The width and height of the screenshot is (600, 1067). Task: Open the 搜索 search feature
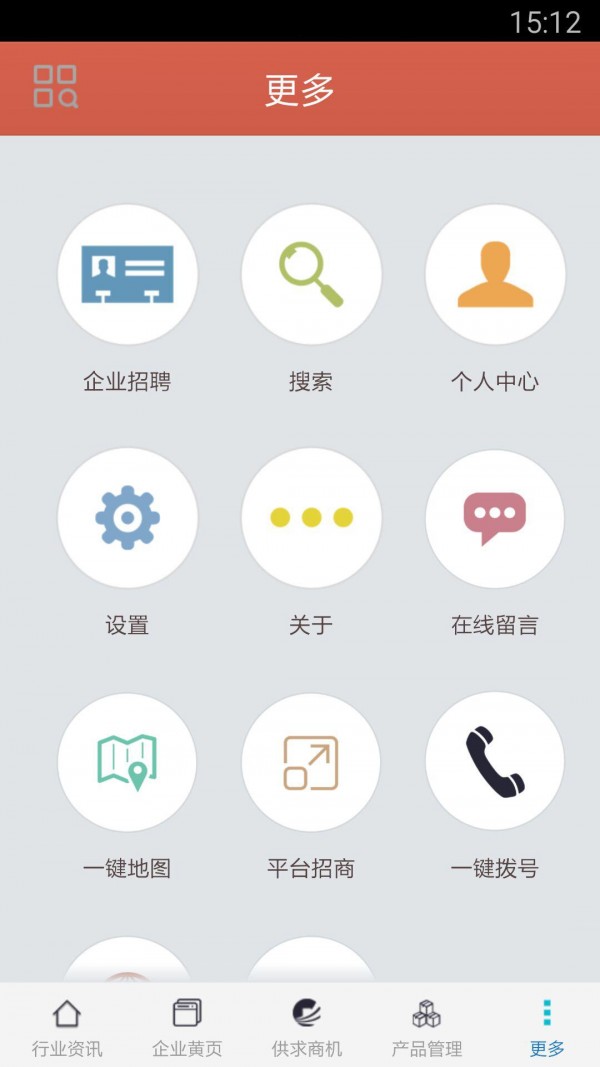tap(311, 274)
